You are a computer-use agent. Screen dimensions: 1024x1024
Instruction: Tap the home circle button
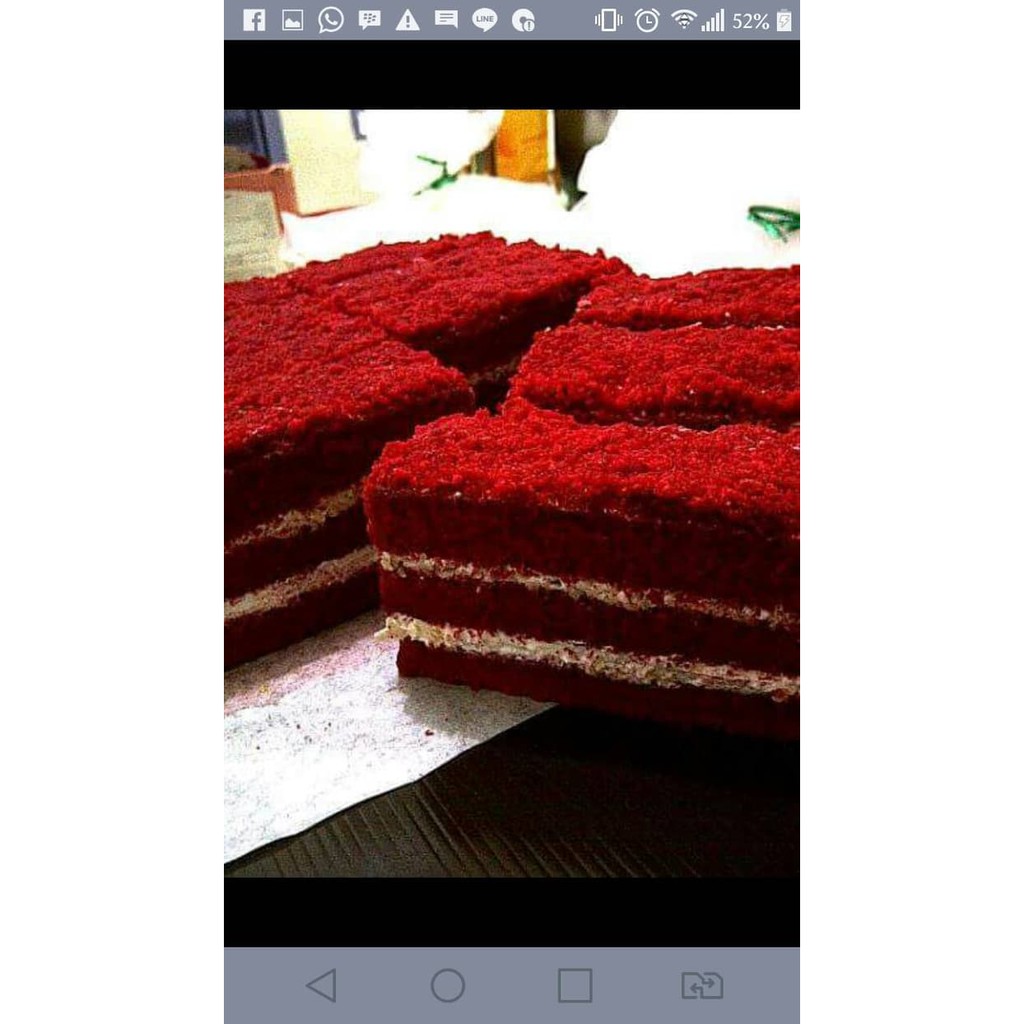(448, 986)
